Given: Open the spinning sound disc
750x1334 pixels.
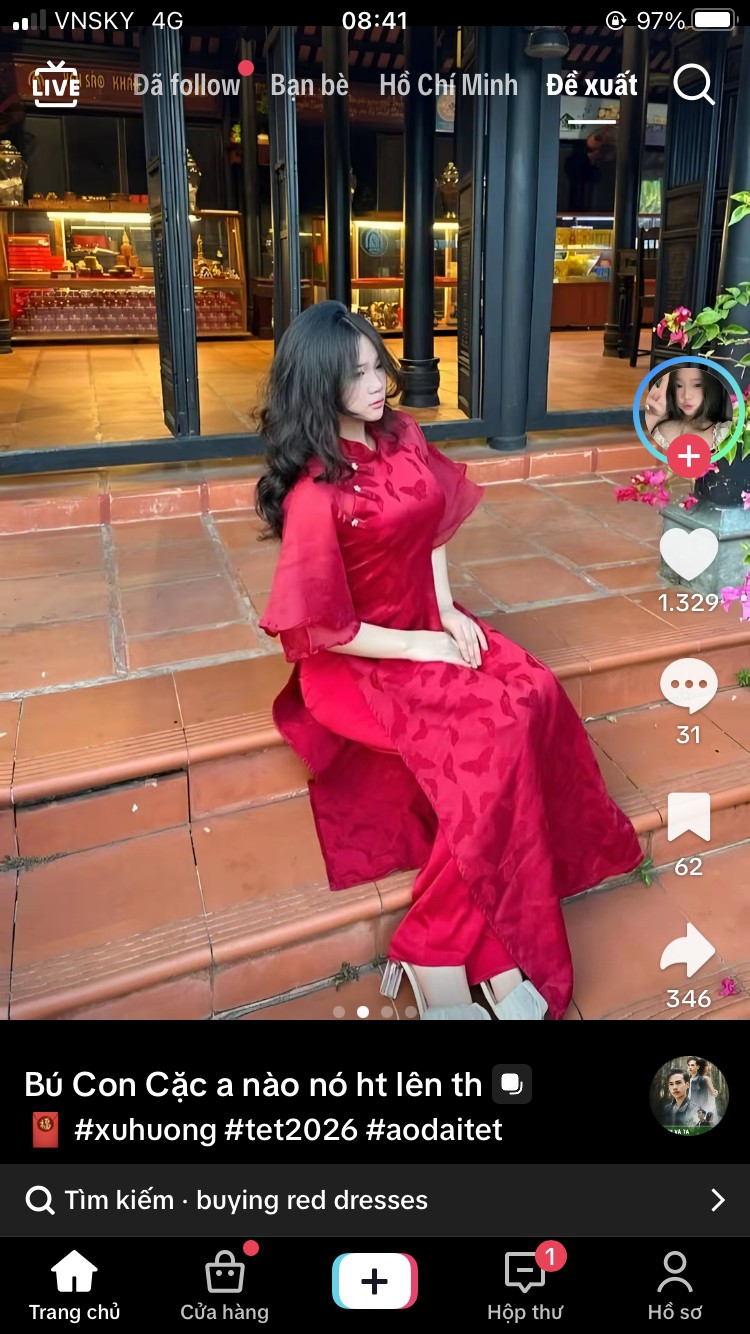Looking at the screenshot, I should click(x=689, y=1095).
